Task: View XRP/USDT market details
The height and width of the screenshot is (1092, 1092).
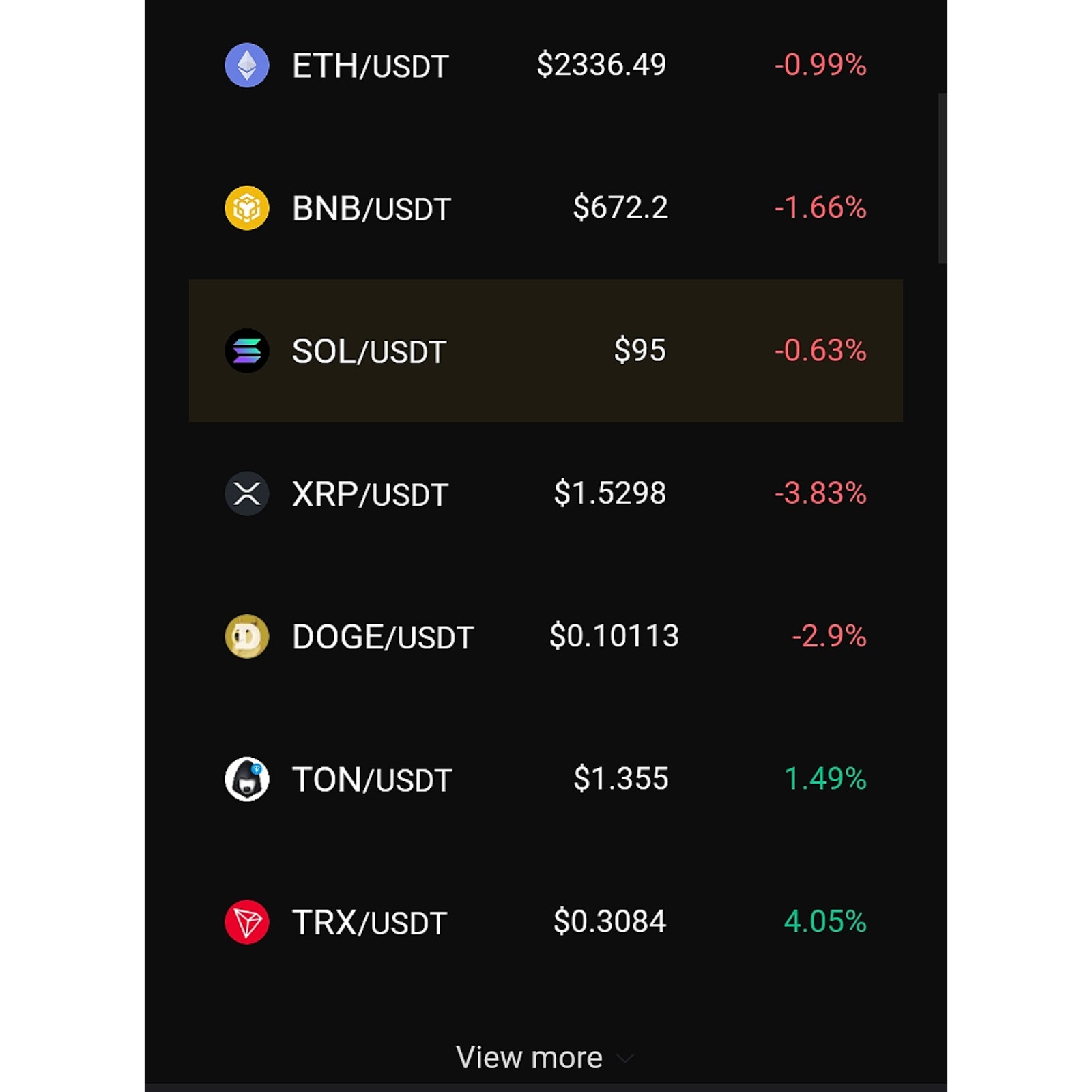Action: [x=370, y=494]
